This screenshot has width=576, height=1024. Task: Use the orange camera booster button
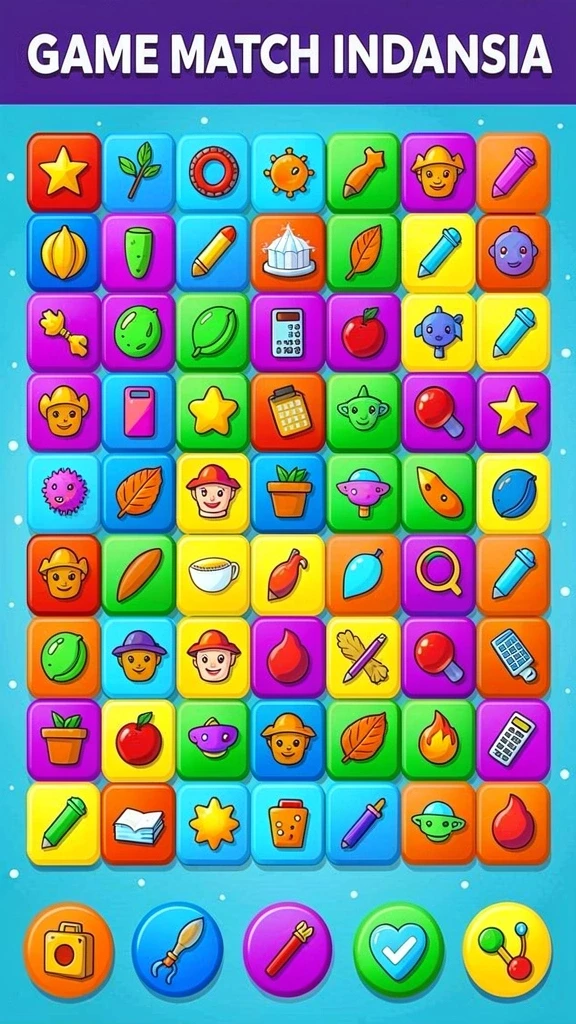point(69,950)
